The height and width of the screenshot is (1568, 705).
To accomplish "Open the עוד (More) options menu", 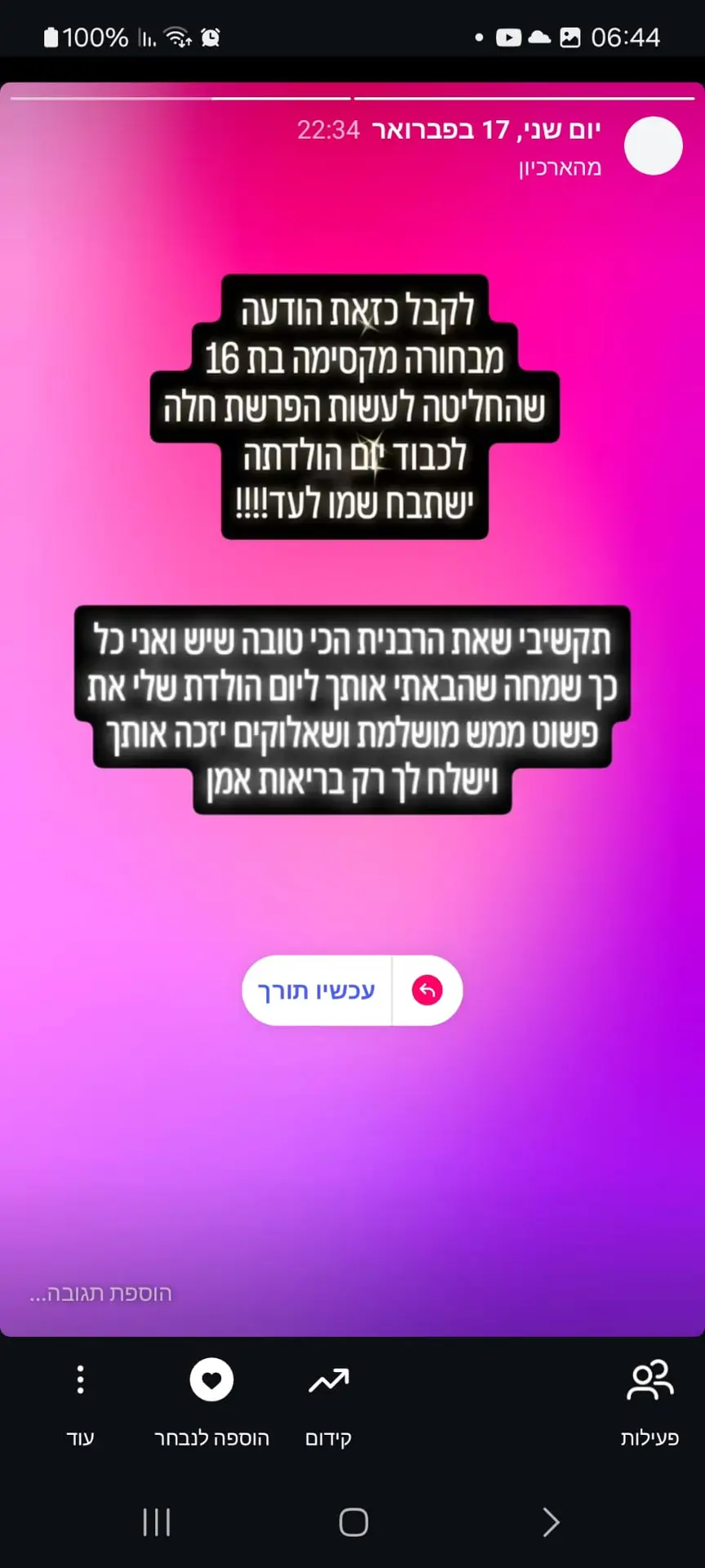I will [x=80, y=1400].
